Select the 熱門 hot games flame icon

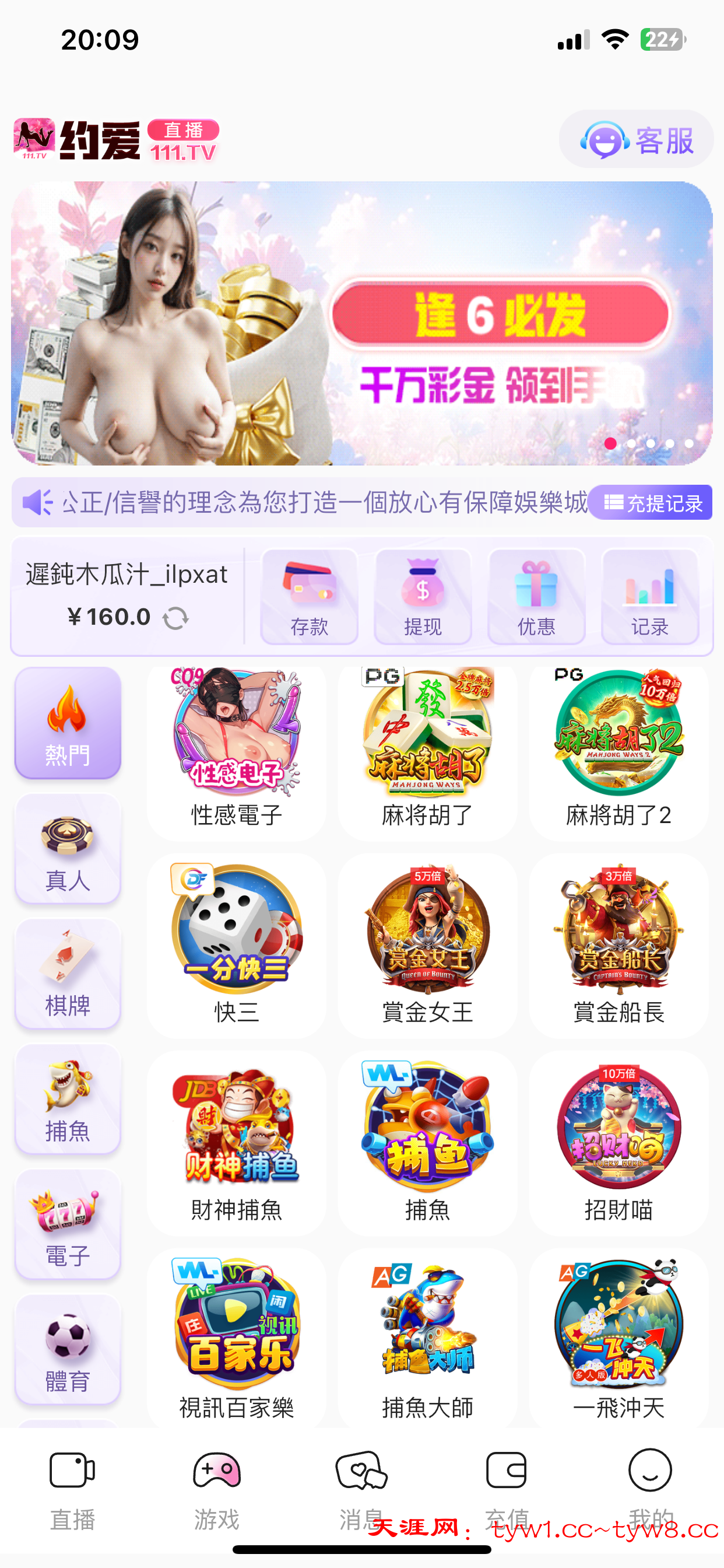(x=68, y=724)
